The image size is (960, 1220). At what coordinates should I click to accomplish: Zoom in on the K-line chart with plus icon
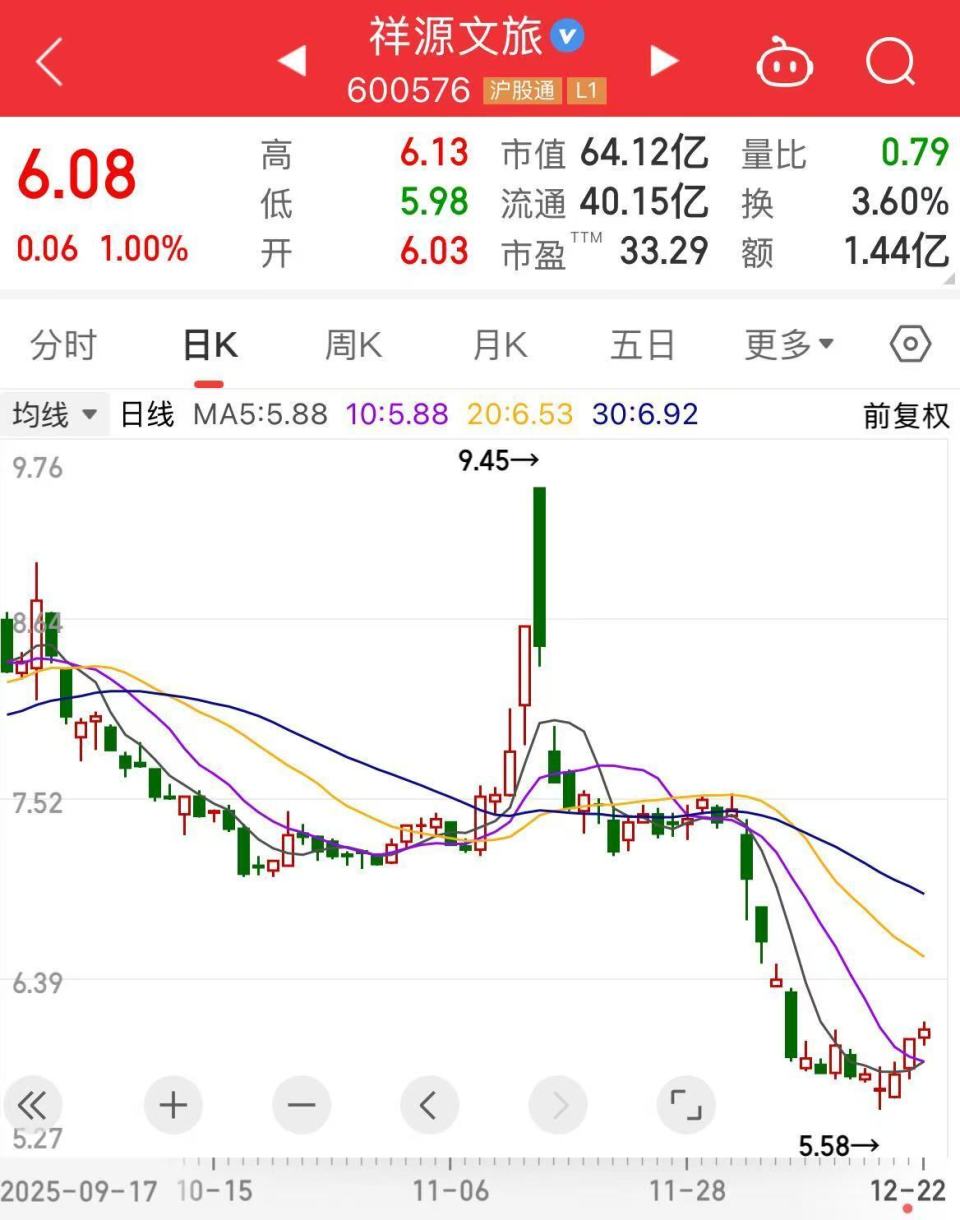pos(172,1105)
